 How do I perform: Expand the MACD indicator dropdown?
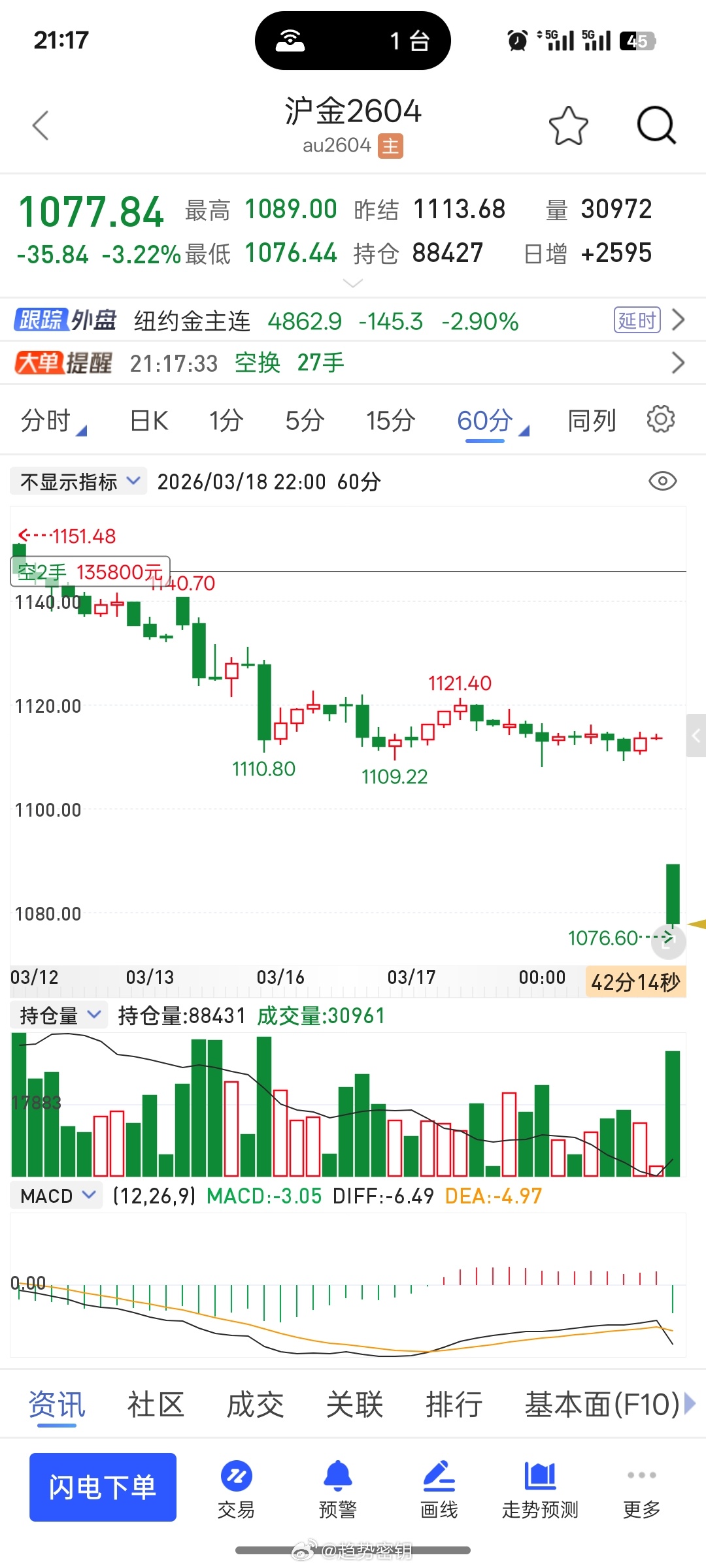click(58, 1196)
